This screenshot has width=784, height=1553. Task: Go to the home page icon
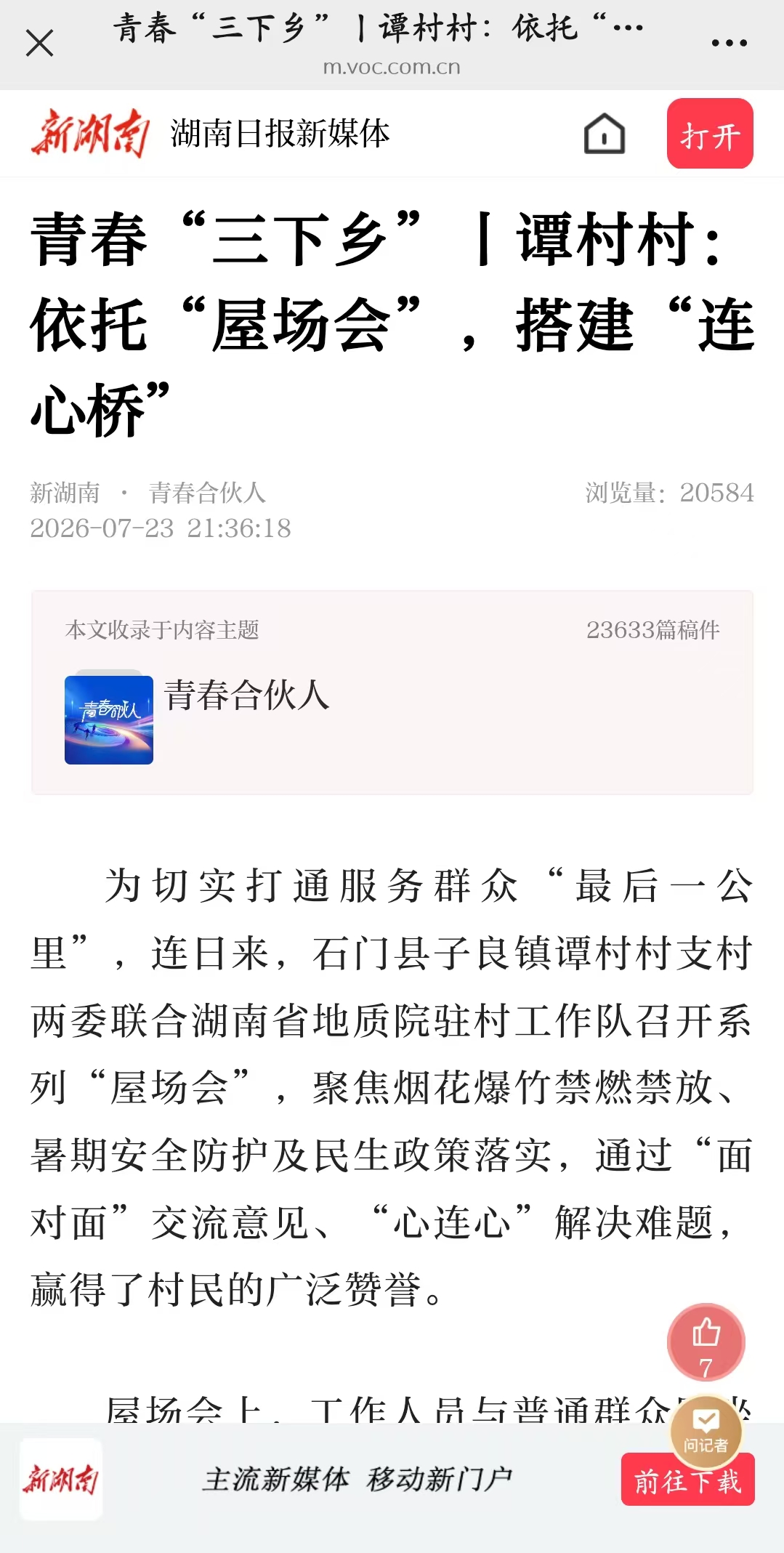pyautogui.click(x=605, y=134)
